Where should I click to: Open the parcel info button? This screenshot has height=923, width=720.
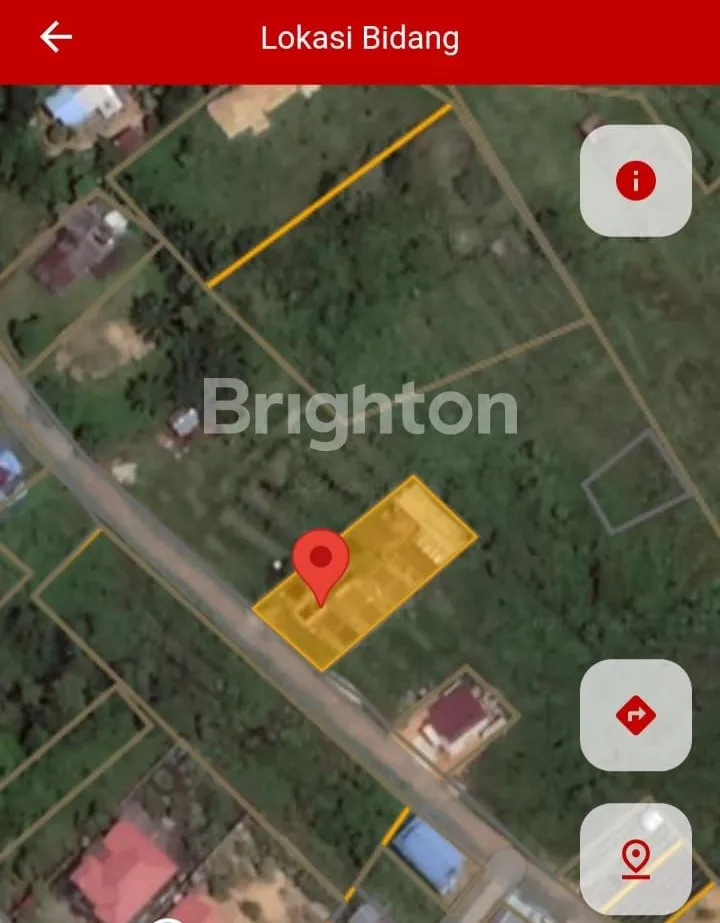pos(636,181)
